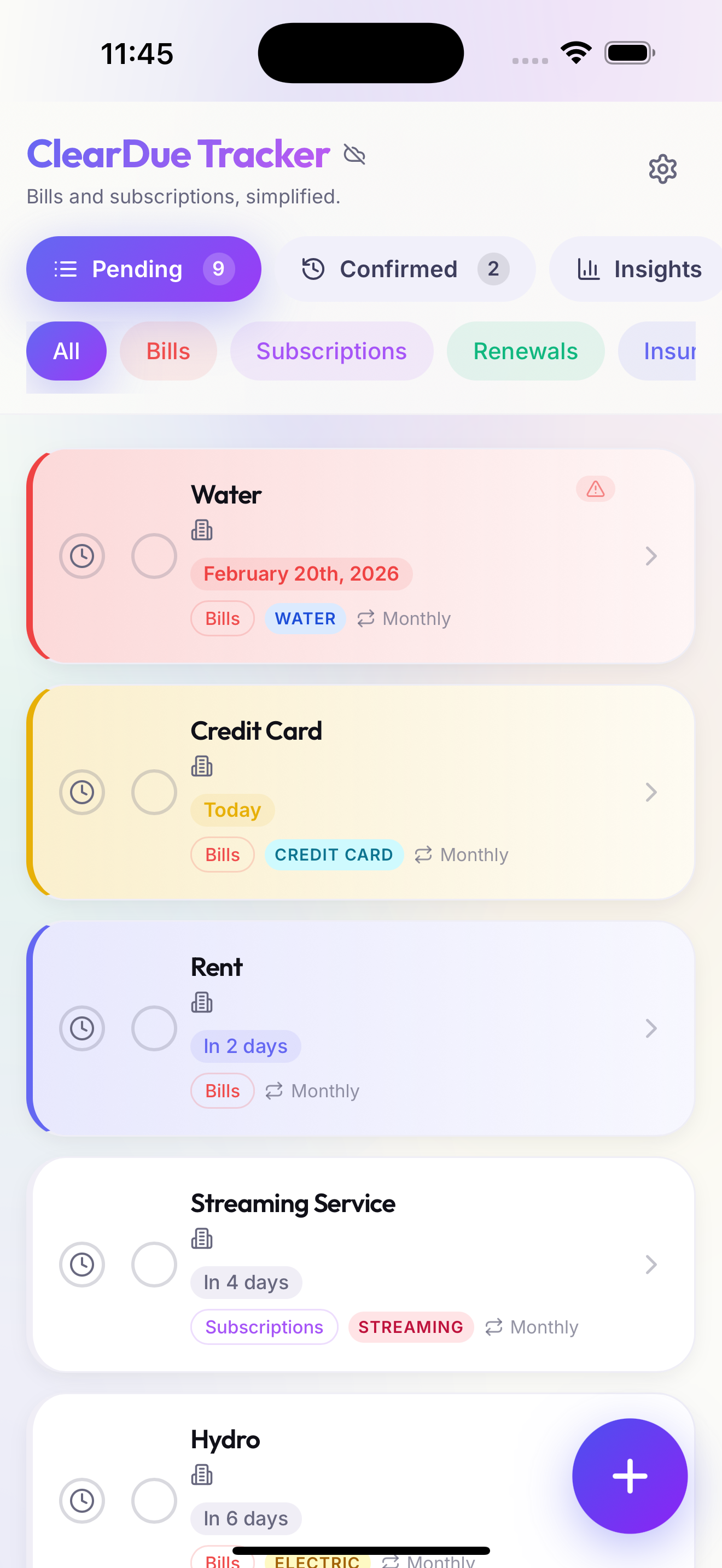
Task: Open settings gear icon
Action: pyautogui.click(x=662, y=168)
